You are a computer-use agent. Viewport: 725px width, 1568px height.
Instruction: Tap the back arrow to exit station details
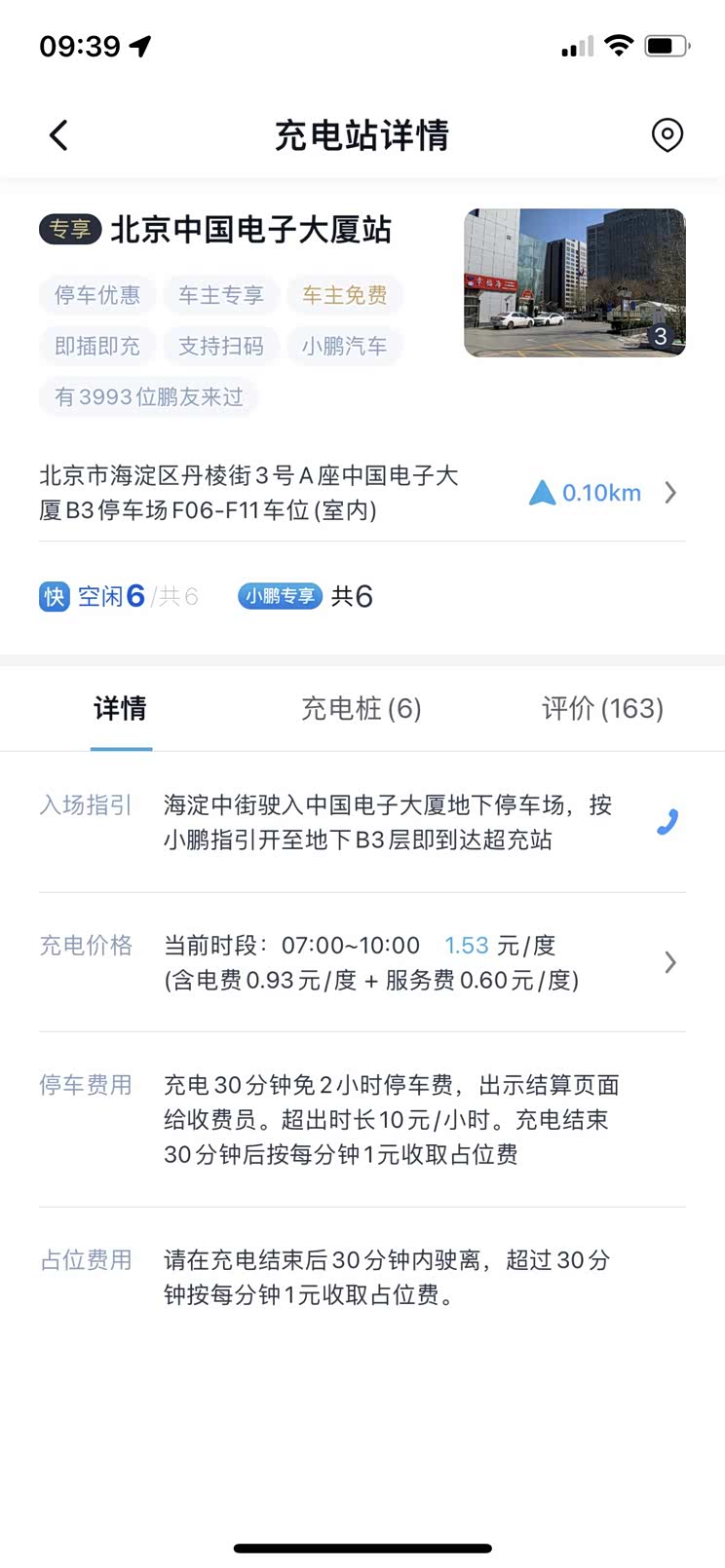pyautogui.click(x=57, y=135)
